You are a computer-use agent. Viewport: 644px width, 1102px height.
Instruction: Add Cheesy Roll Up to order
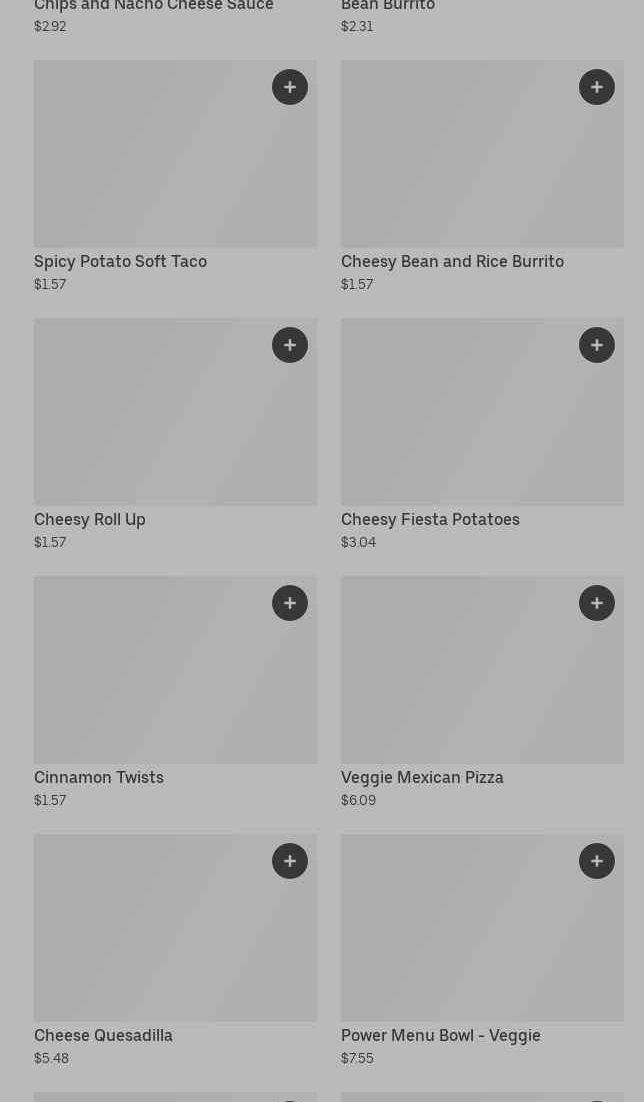coord(290,345)
